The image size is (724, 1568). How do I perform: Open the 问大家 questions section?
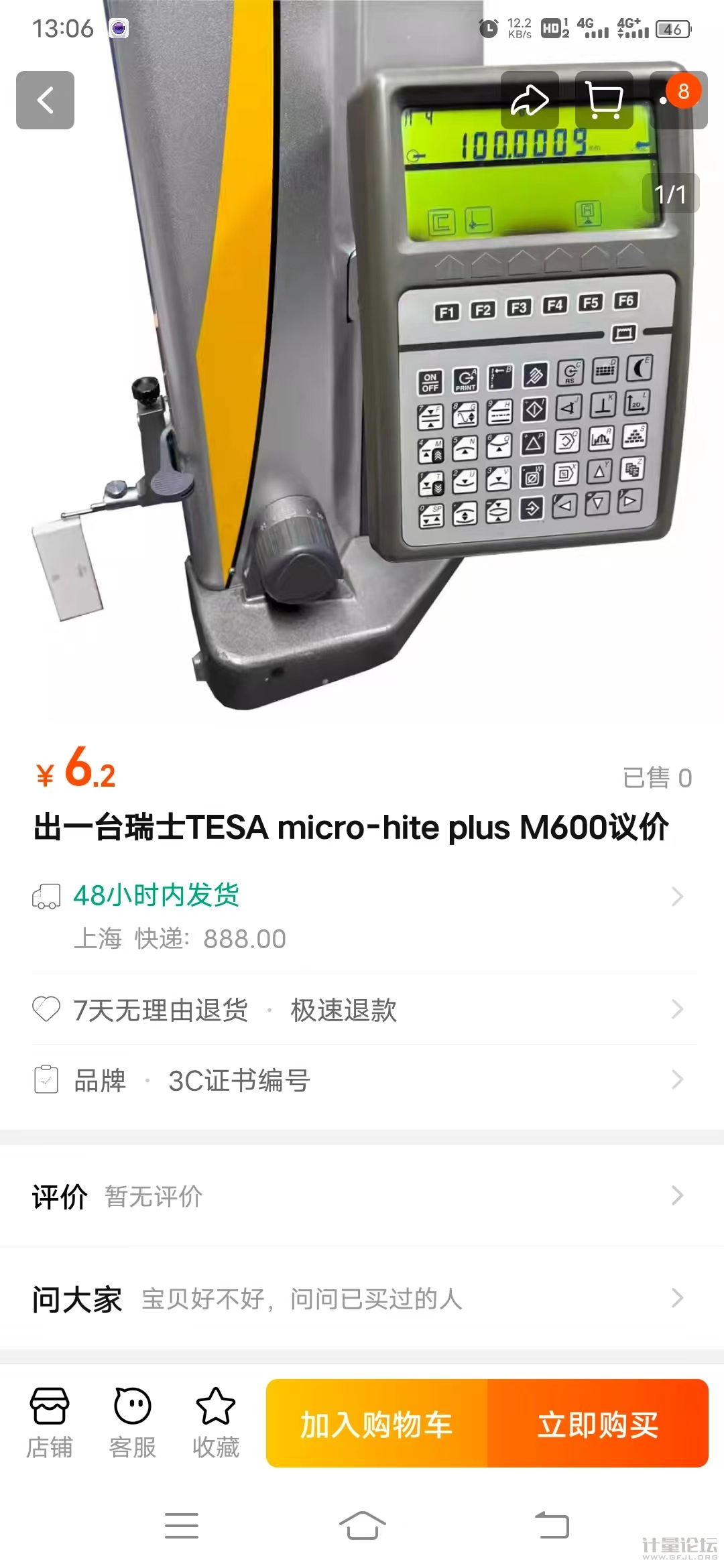[x=362, y=1299]
